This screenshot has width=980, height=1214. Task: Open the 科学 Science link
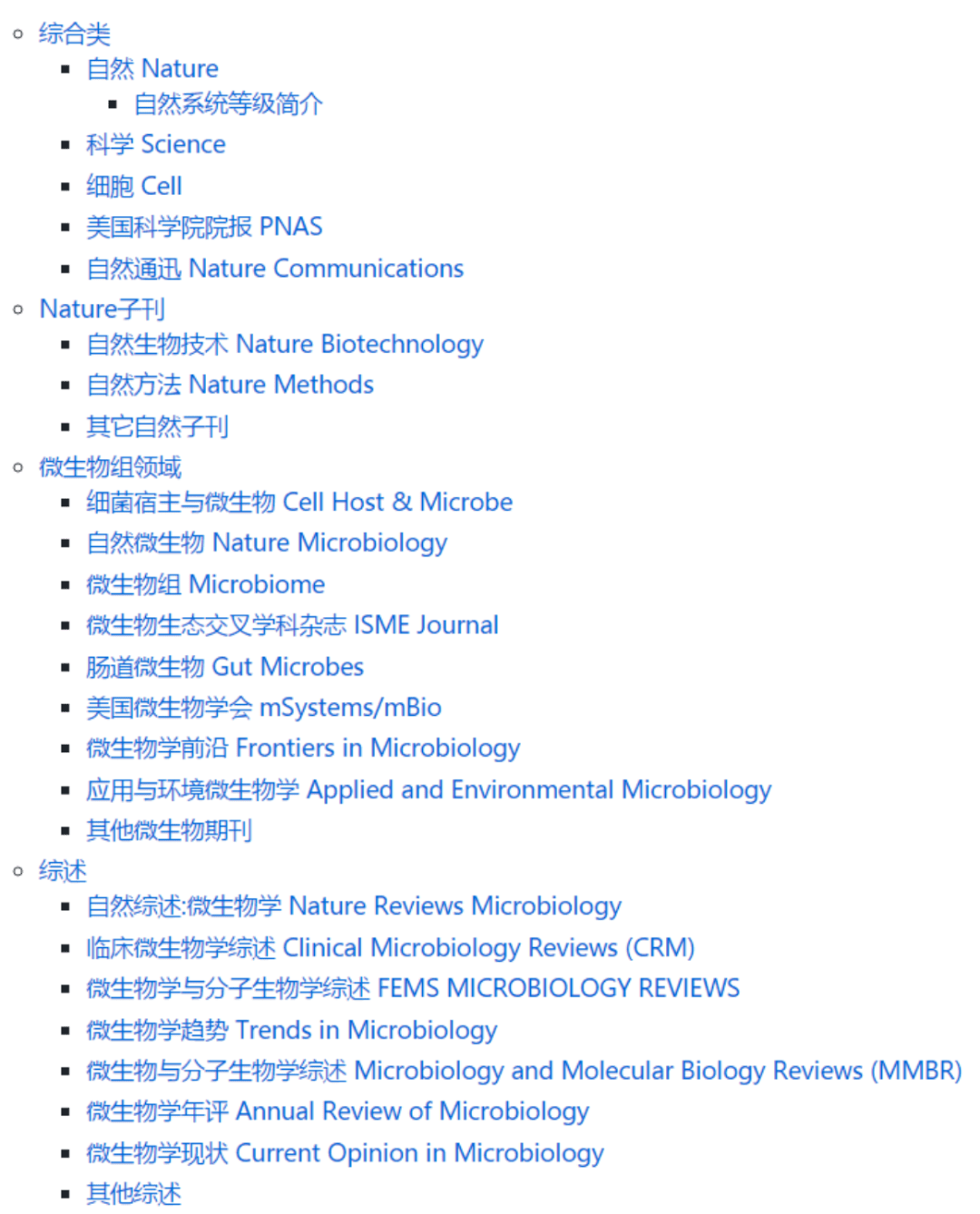pyautogui.click(x=156, y=144)
